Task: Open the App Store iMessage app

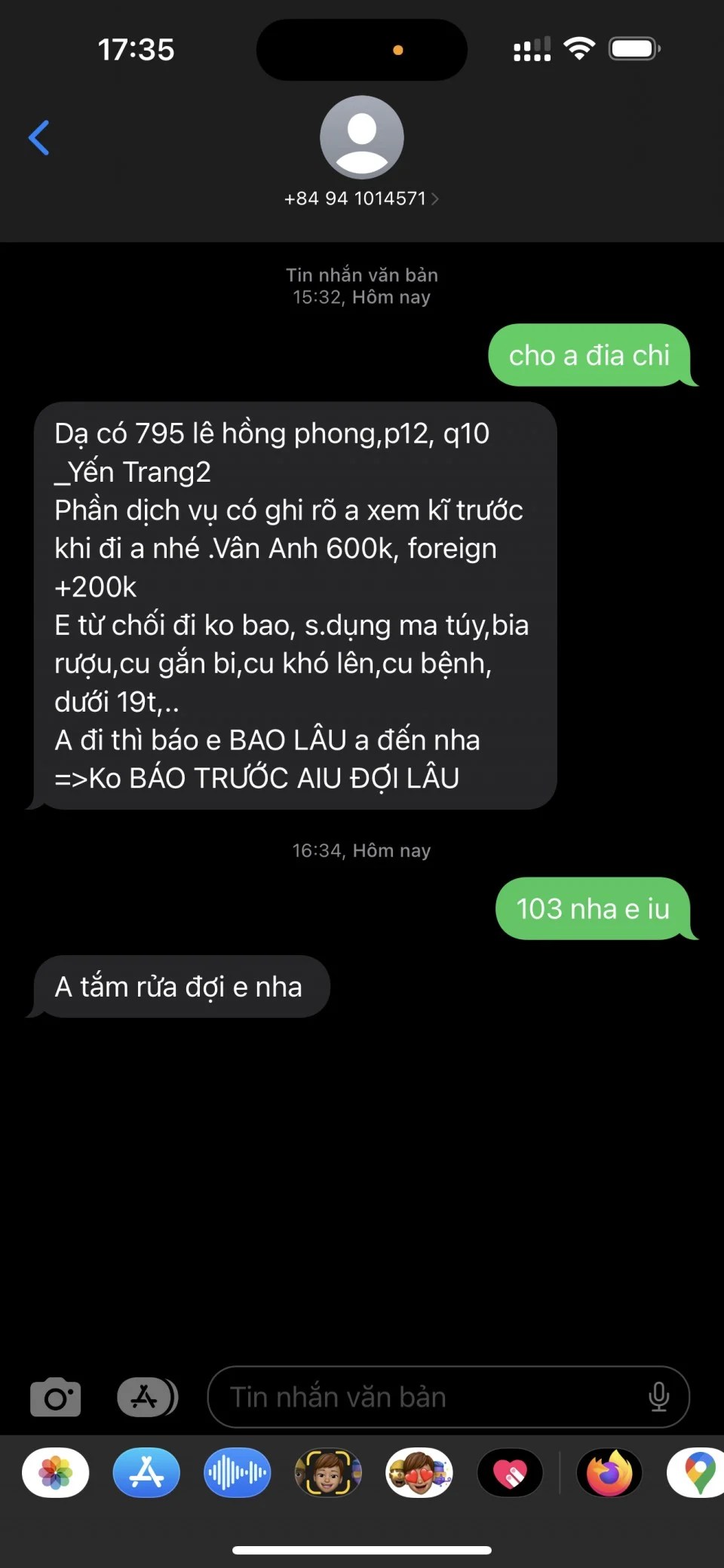Action: pyautogui.click(x=146, y=1472)
